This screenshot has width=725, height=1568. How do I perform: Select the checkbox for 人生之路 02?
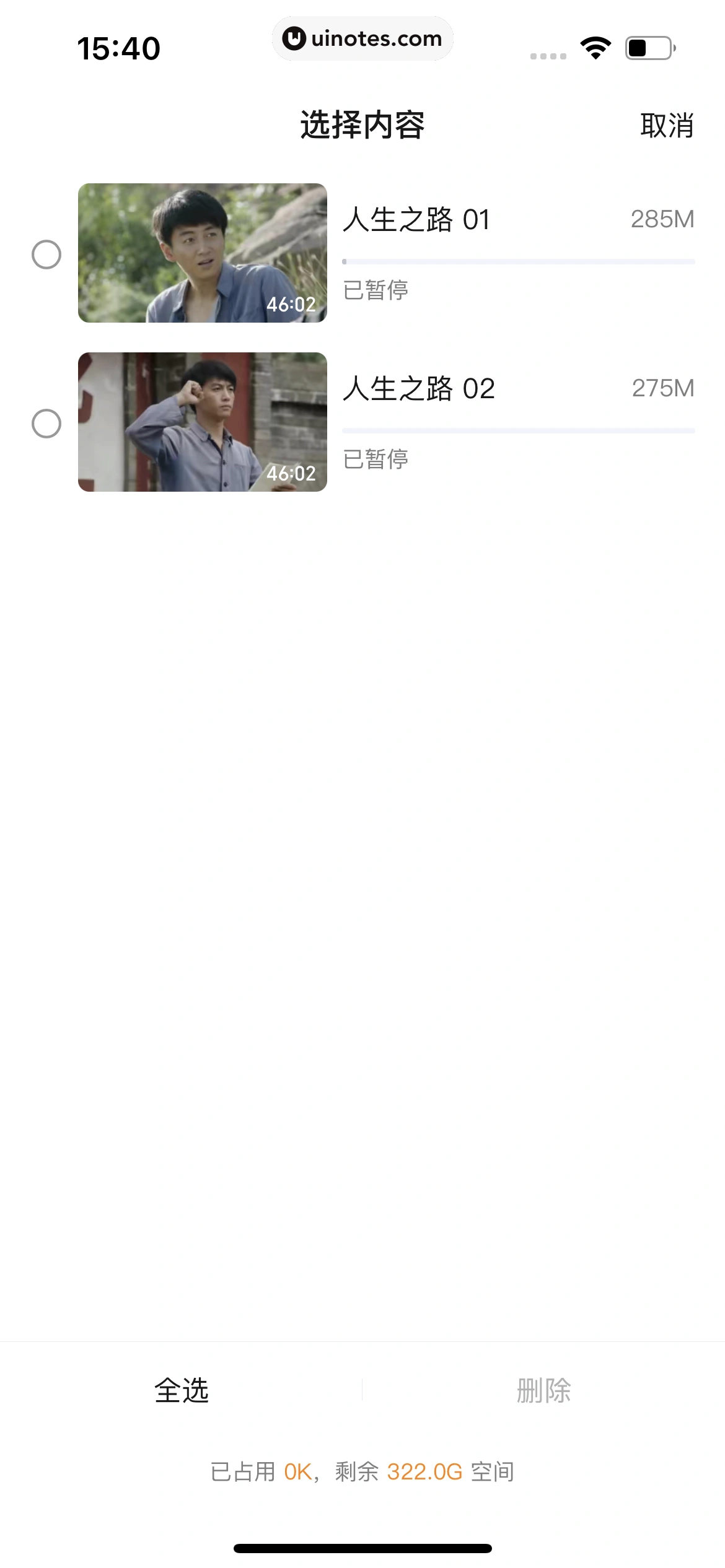[x=46, y=424]
